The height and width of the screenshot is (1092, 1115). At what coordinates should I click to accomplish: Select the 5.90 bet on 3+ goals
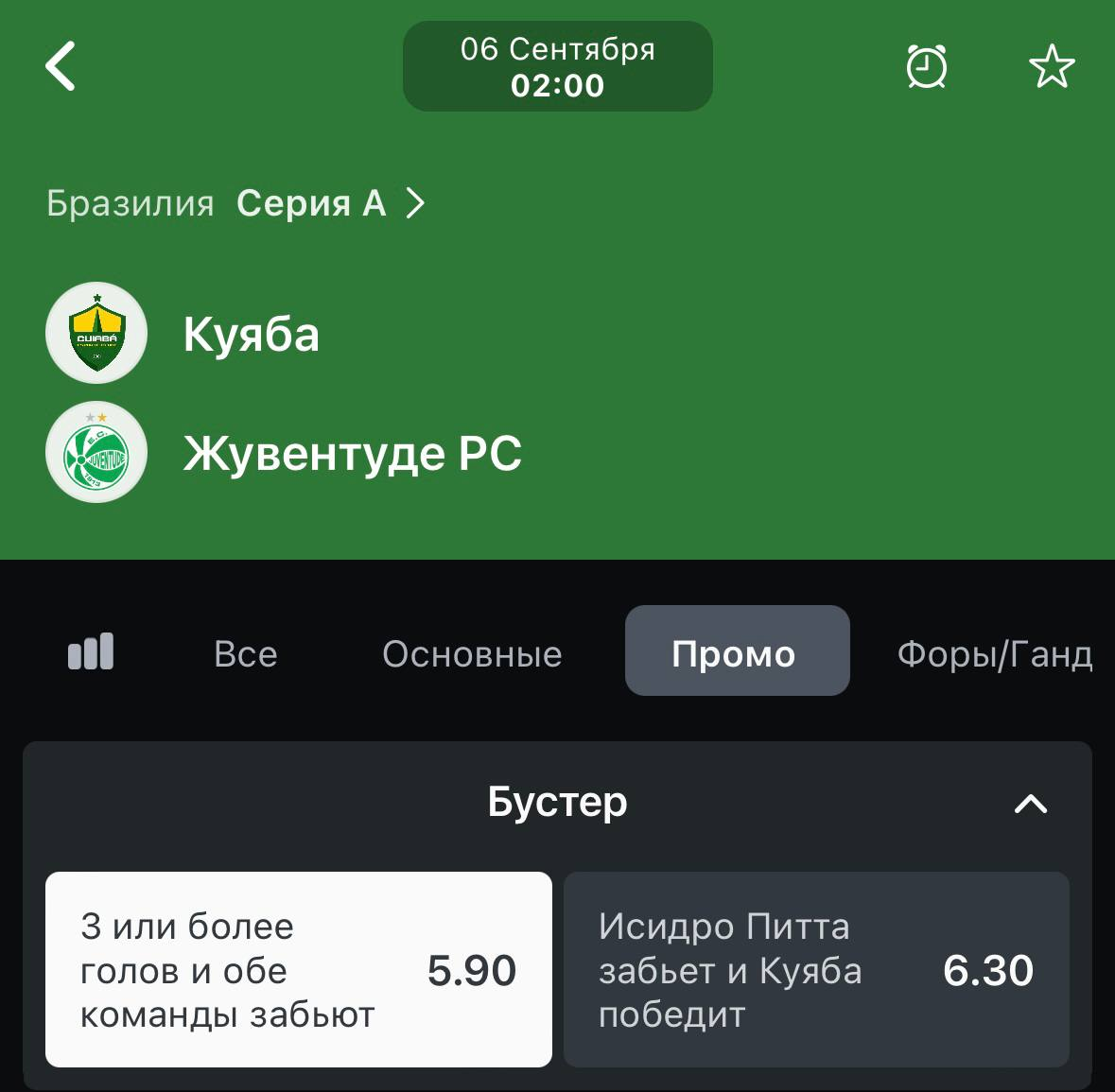[299, 970]
